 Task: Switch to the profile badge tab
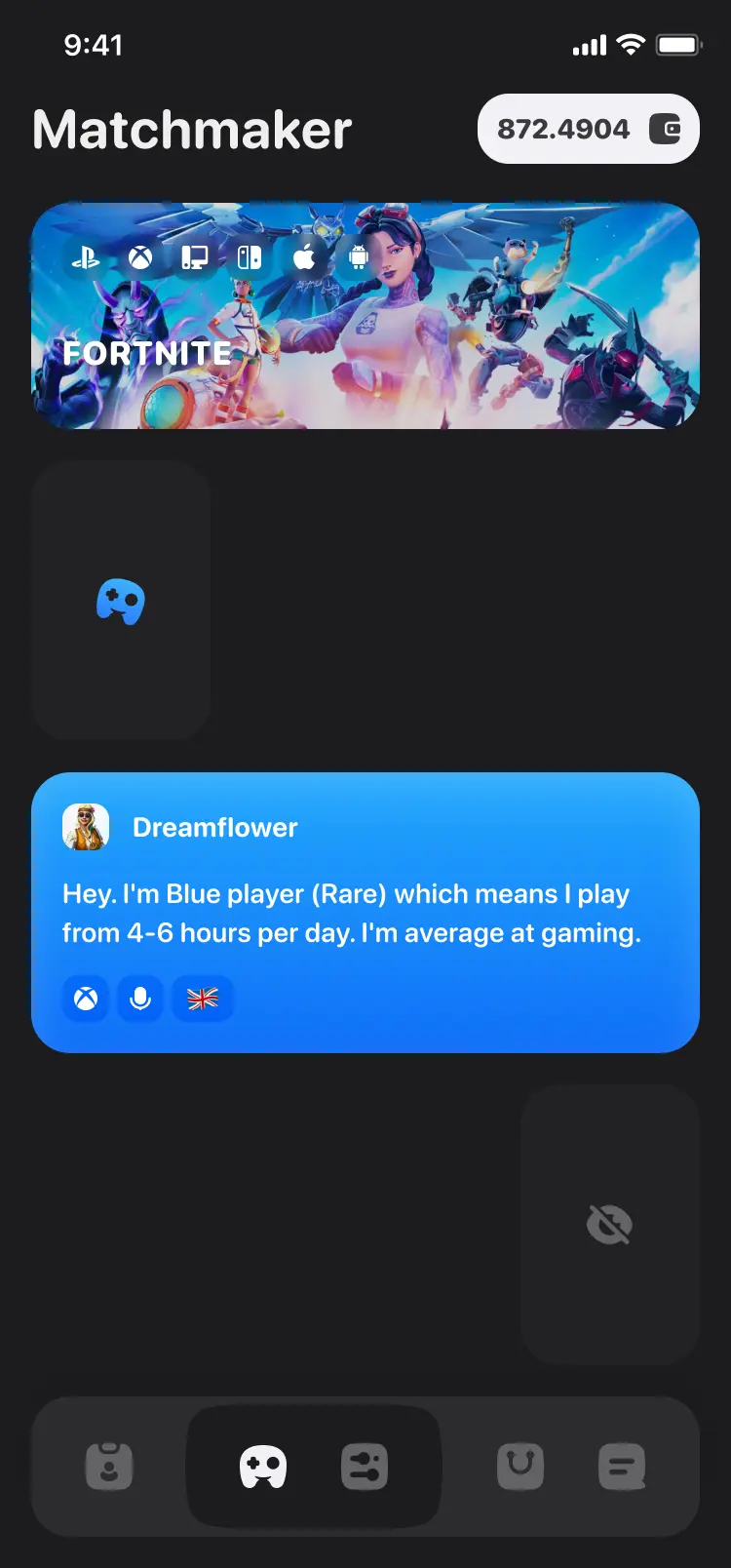coord(109,1467)
